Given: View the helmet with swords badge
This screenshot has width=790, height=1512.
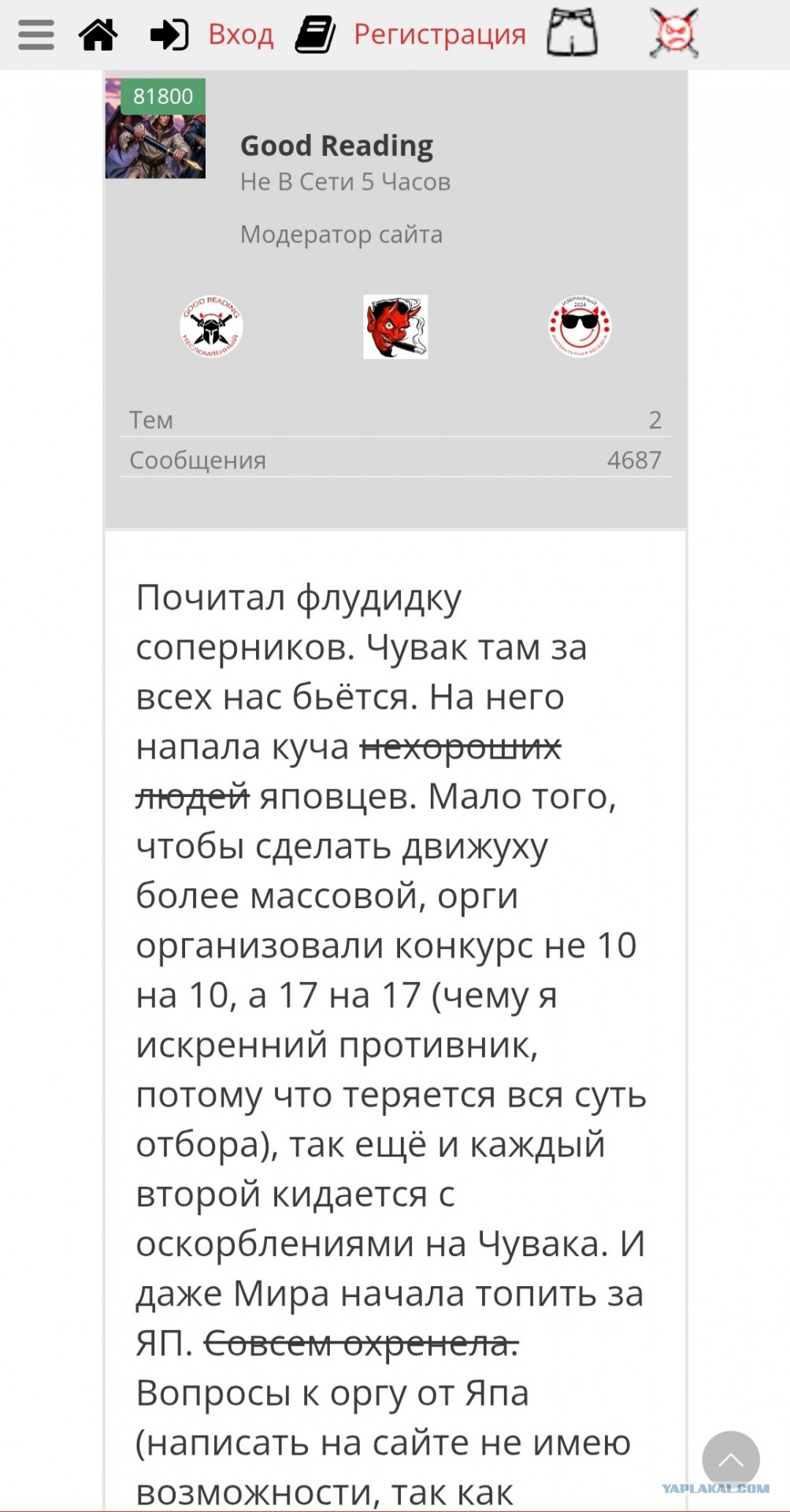Looking at the screenshot, I should coord(211,327).
